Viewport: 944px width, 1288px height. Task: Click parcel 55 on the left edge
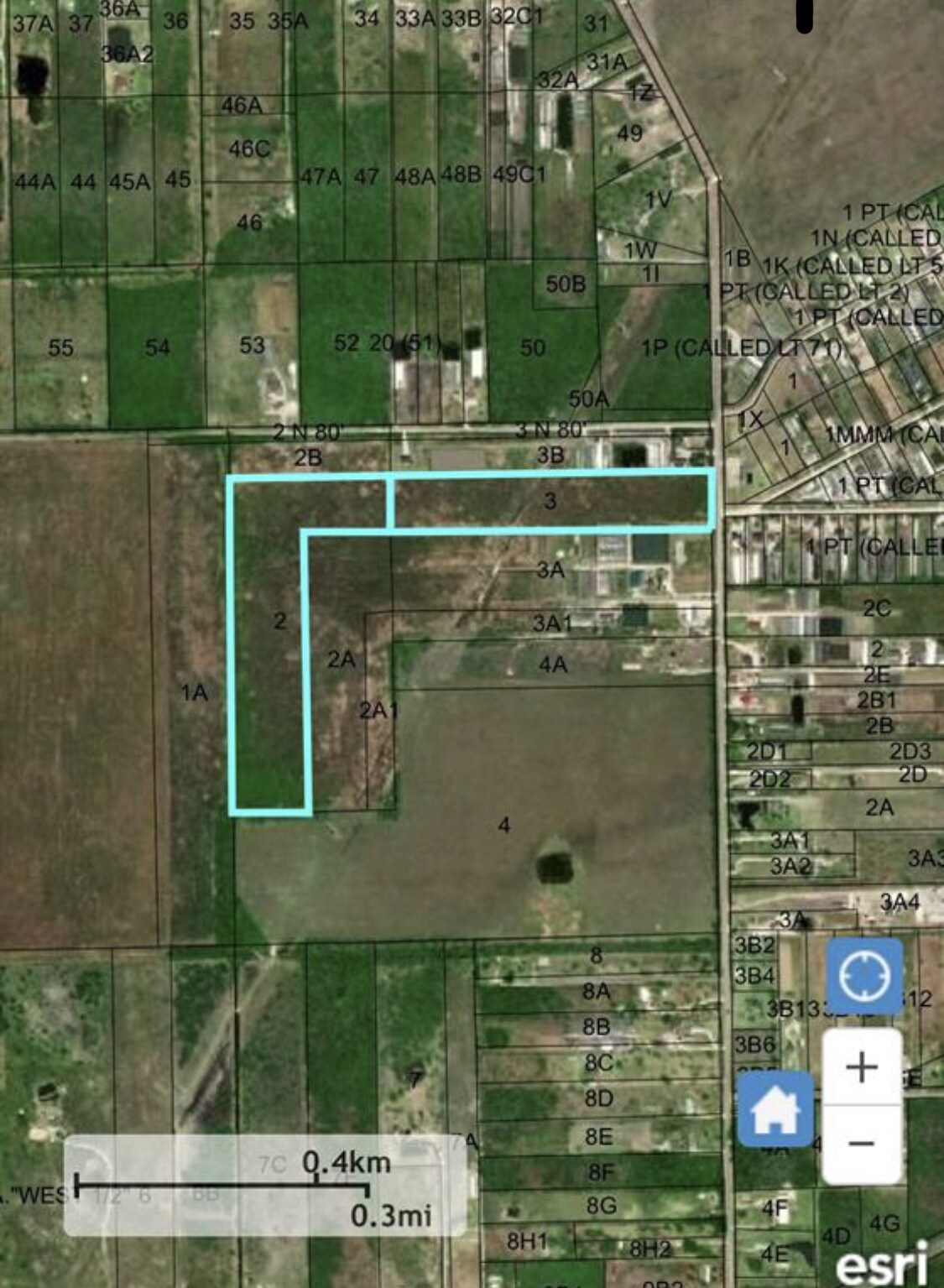click(x=60, y=347)
